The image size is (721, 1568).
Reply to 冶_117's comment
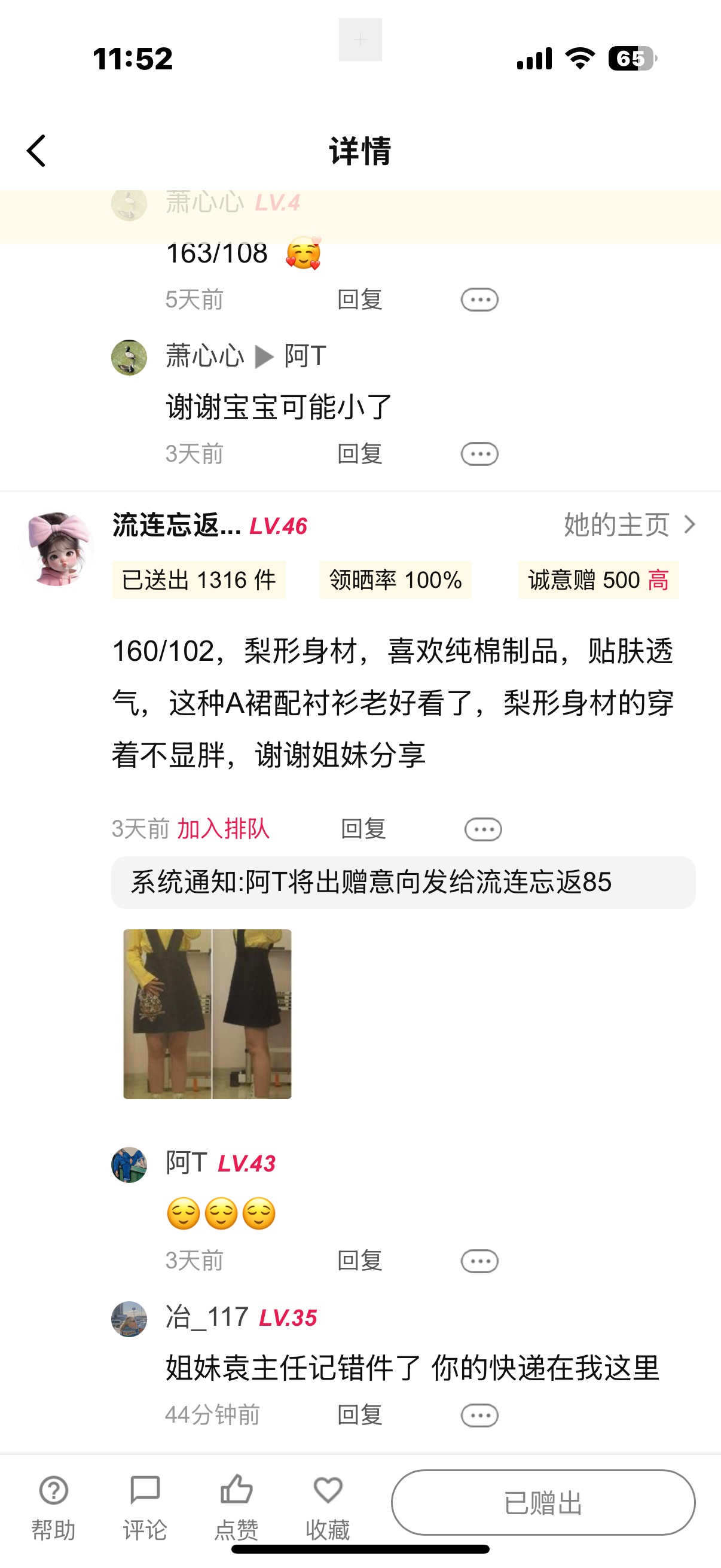click(x=359, y=1415)
